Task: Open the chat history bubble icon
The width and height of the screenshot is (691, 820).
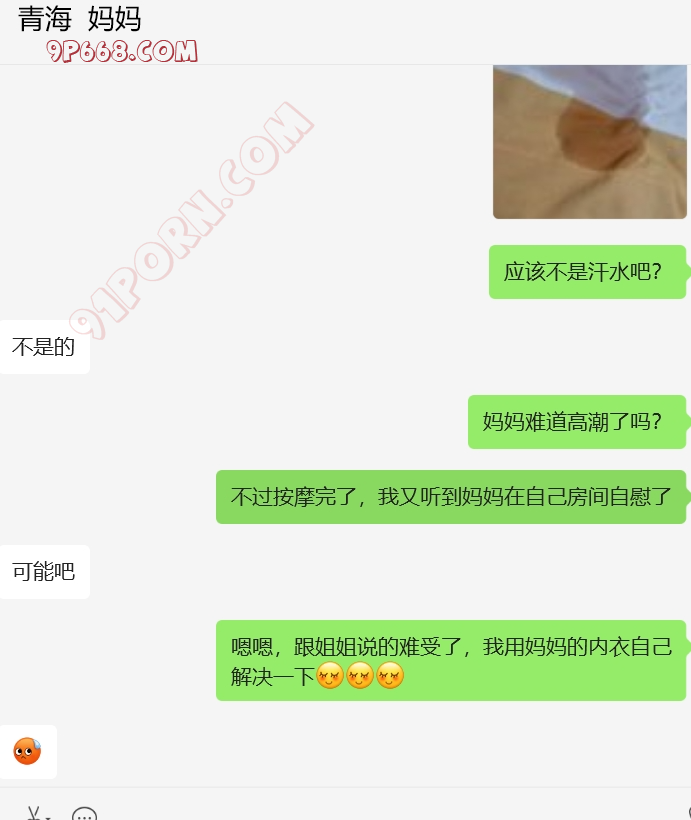Action: tap(85, 814)
